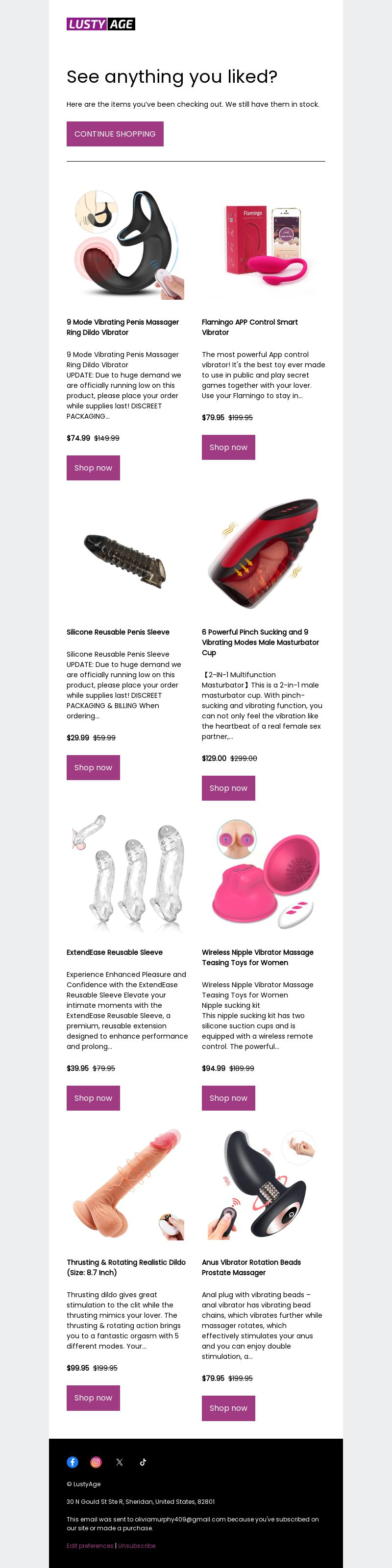
Task: Tap the Unsubscribe link
Action: 137,1545
